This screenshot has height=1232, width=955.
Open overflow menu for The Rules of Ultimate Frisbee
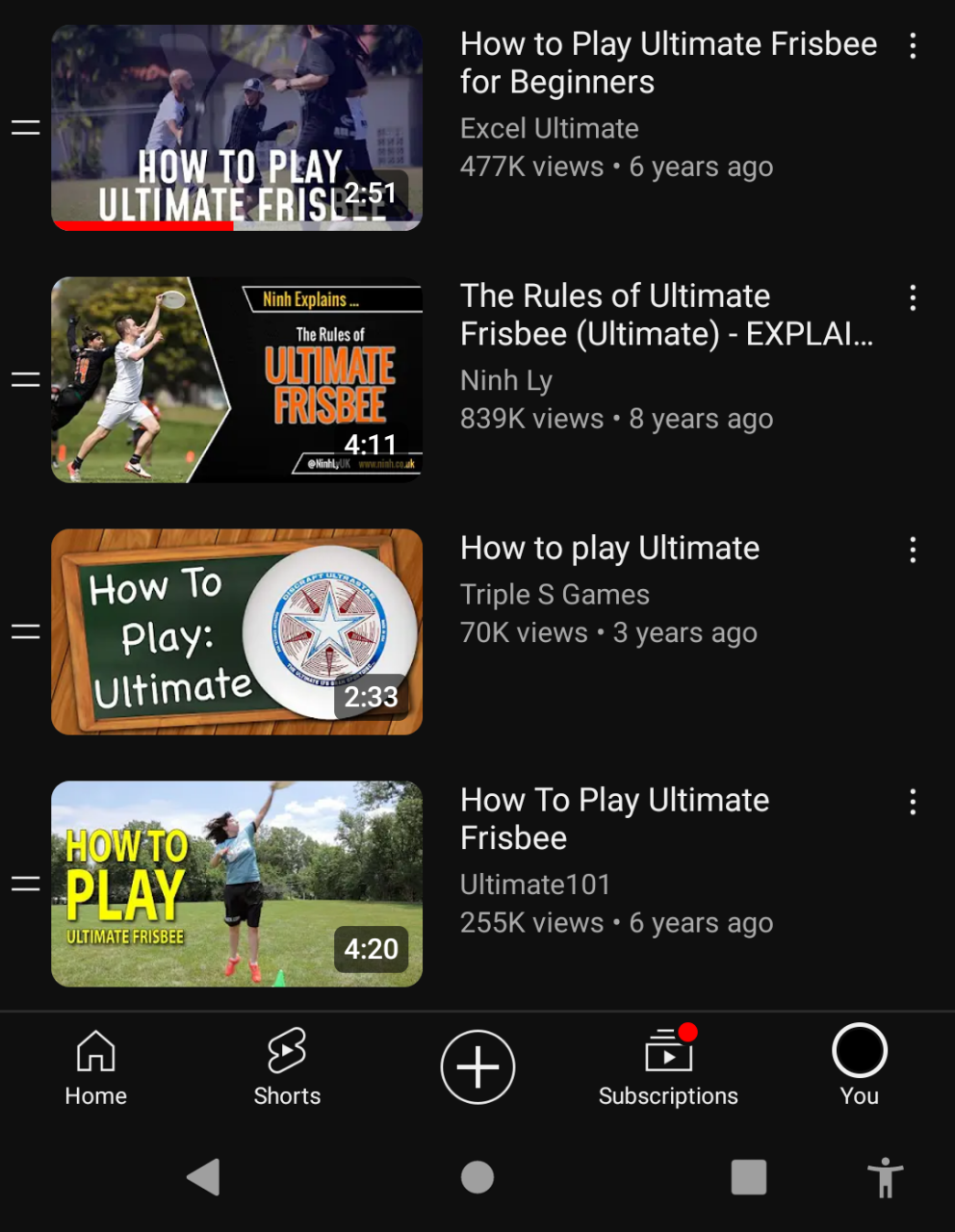pyautogui.click(x=913, y=298)
